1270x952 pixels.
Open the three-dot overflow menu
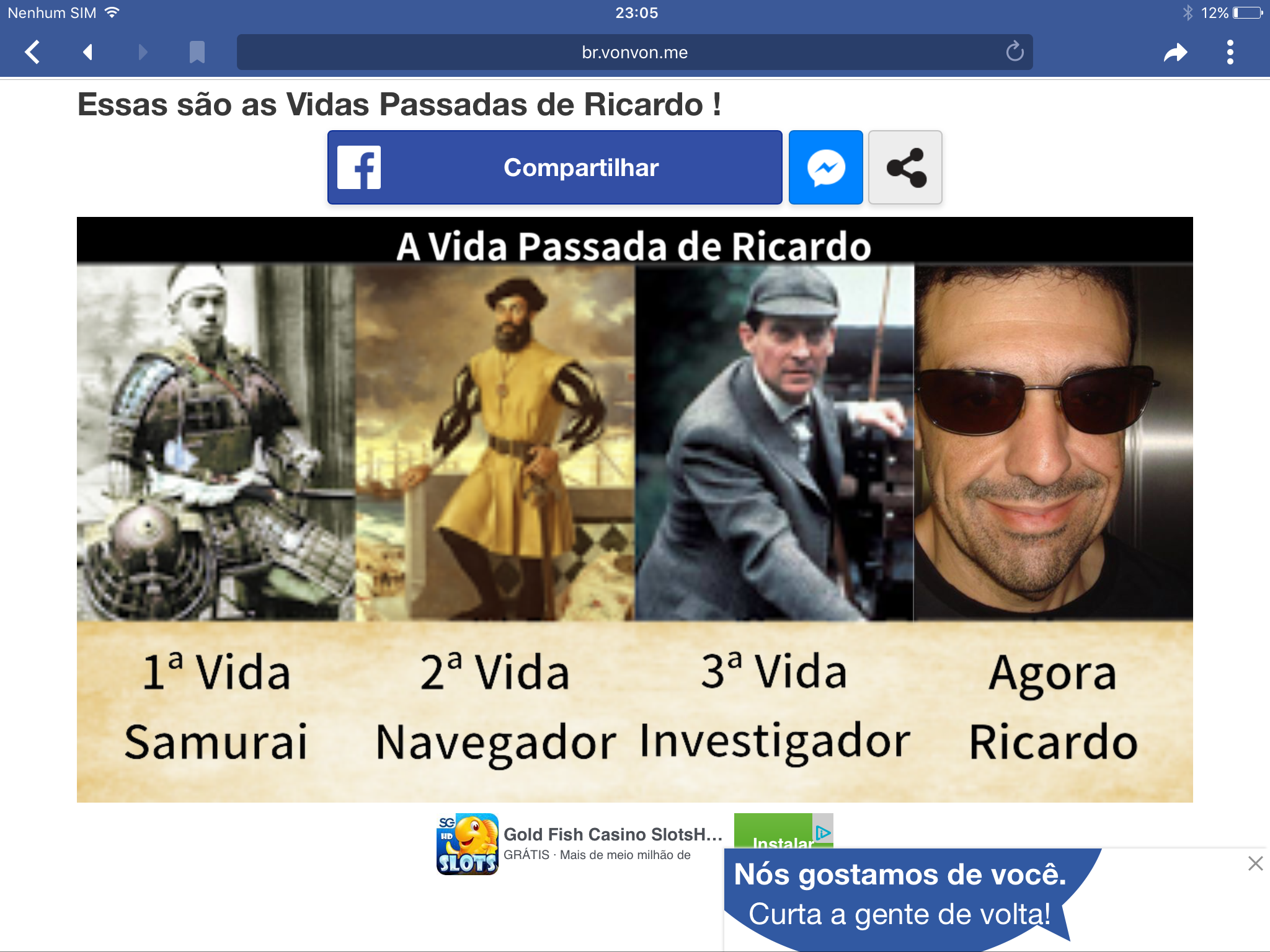click(1230, 52)
